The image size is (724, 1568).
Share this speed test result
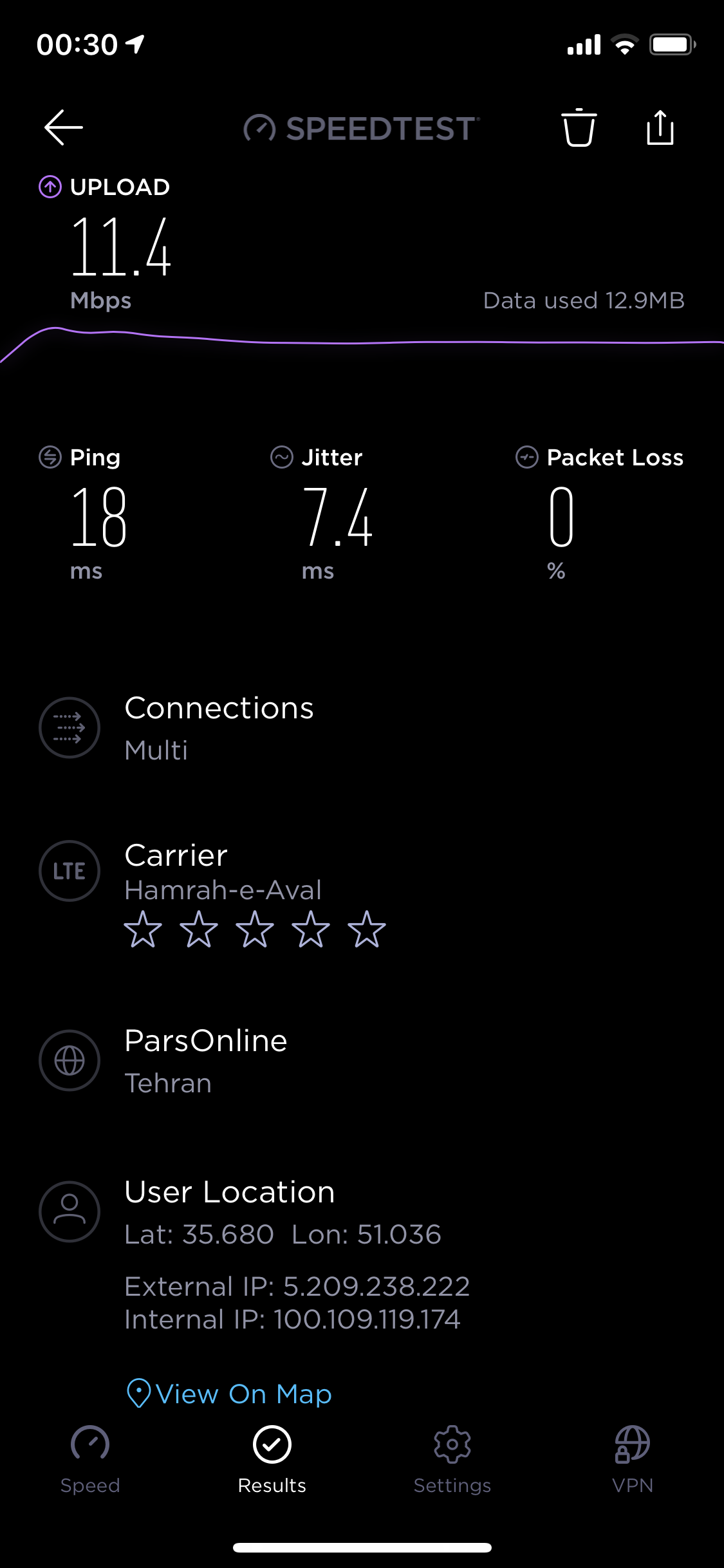[660, 127]
